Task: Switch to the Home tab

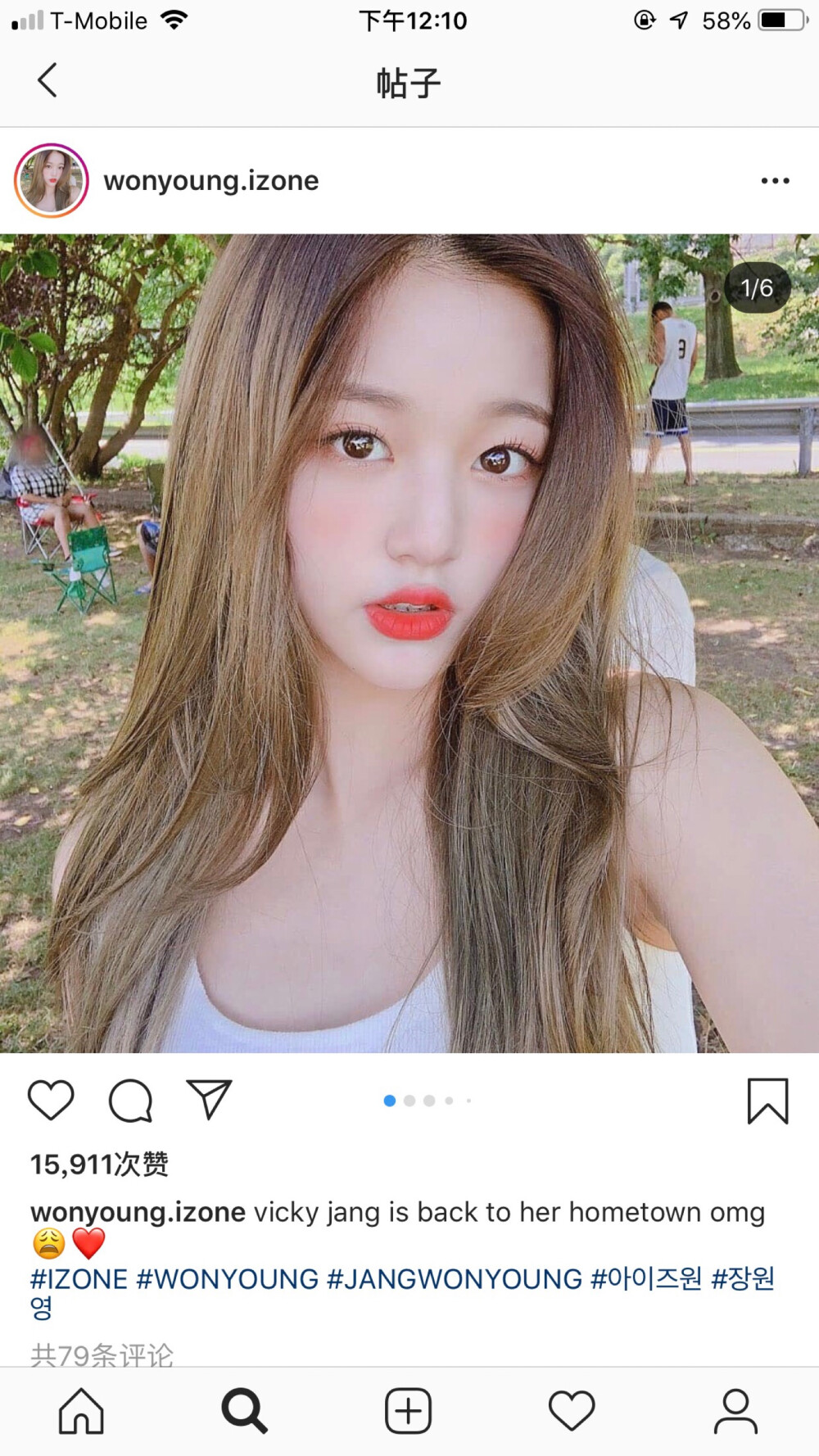Action: coord(81,1411)
